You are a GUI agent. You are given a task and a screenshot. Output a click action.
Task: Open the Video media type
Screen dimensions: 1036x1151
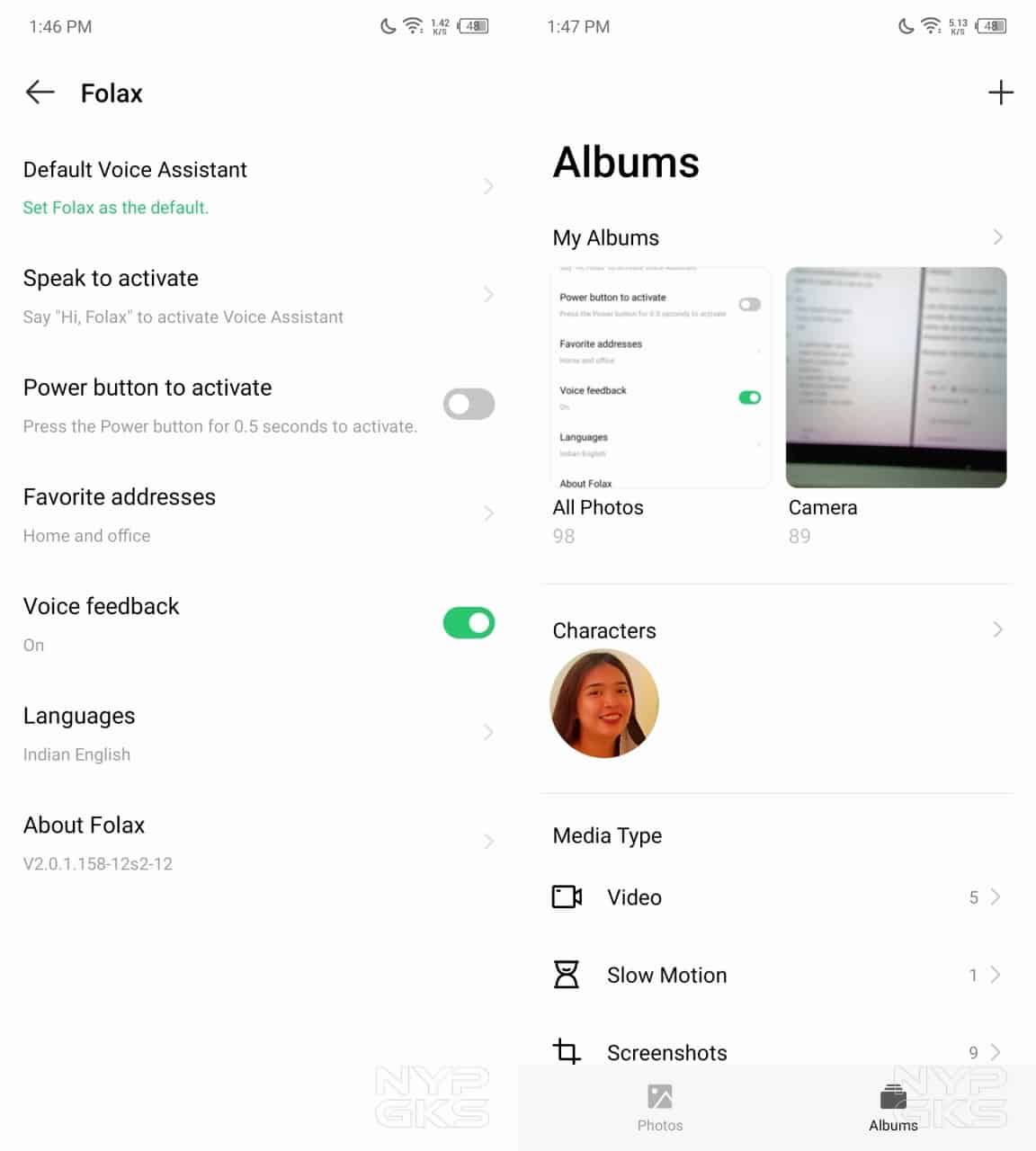[775, 897]
